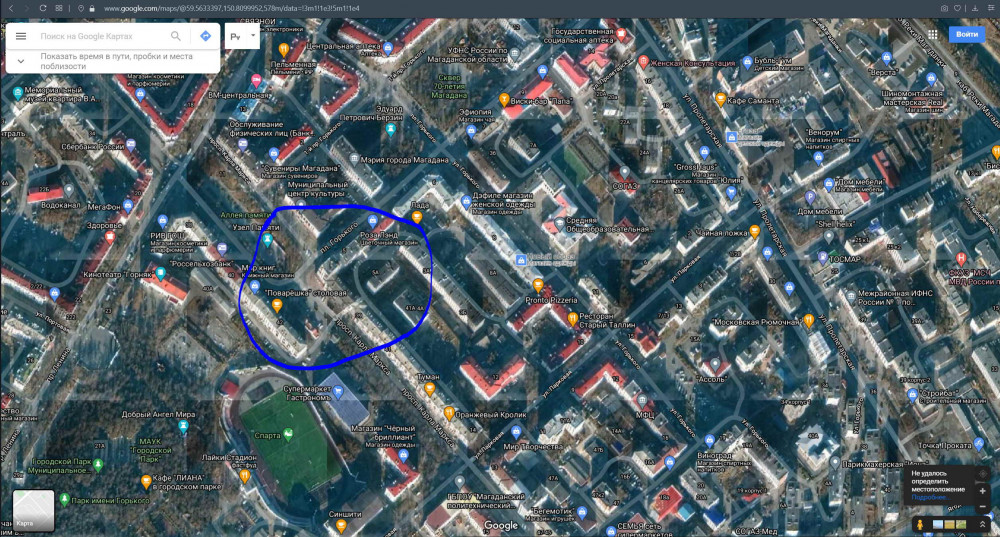The height and width of the screenshot is (537, 1000).
Task: Zoom out with the minus button
Action: (x=982, y=505)
